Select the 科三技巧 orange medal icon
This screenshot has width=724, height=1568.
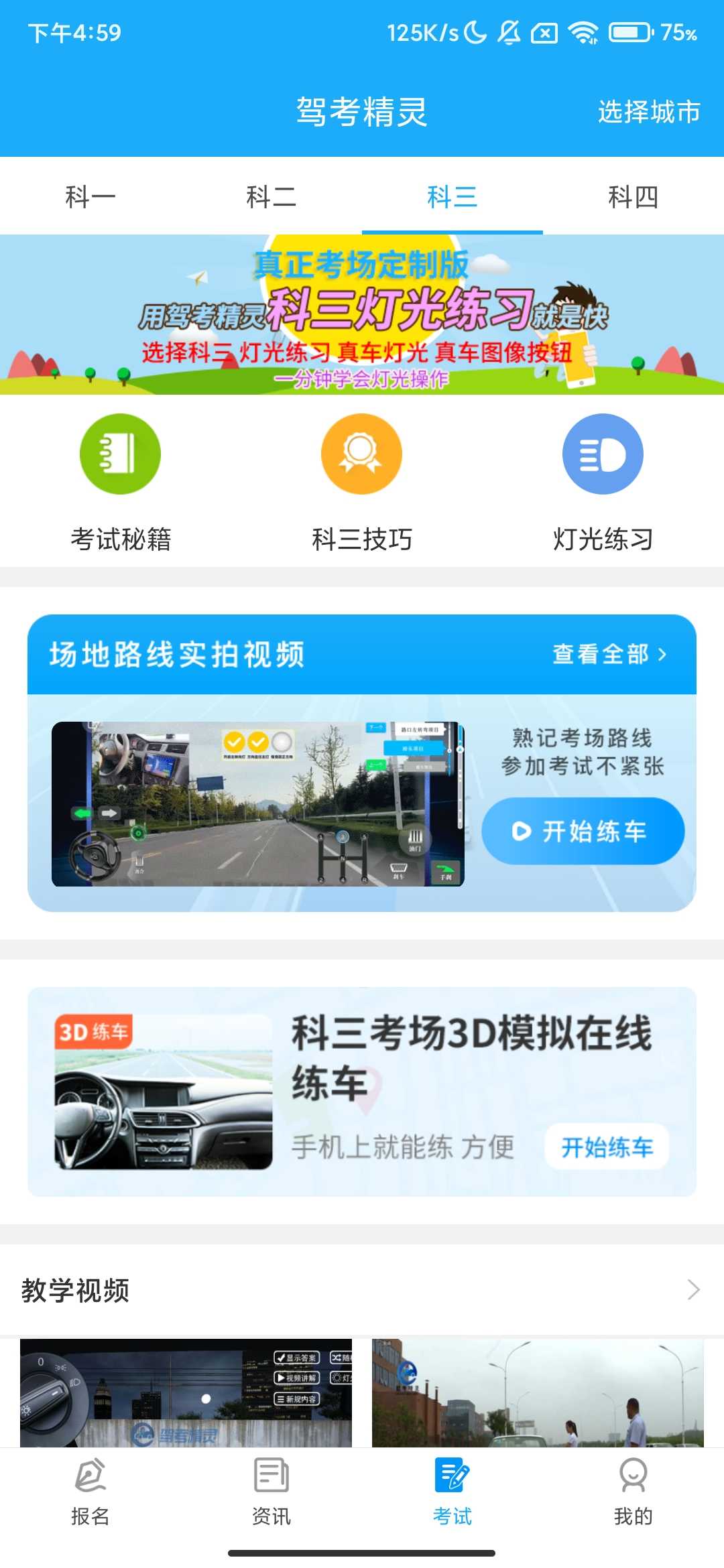(x=361, y=453)
